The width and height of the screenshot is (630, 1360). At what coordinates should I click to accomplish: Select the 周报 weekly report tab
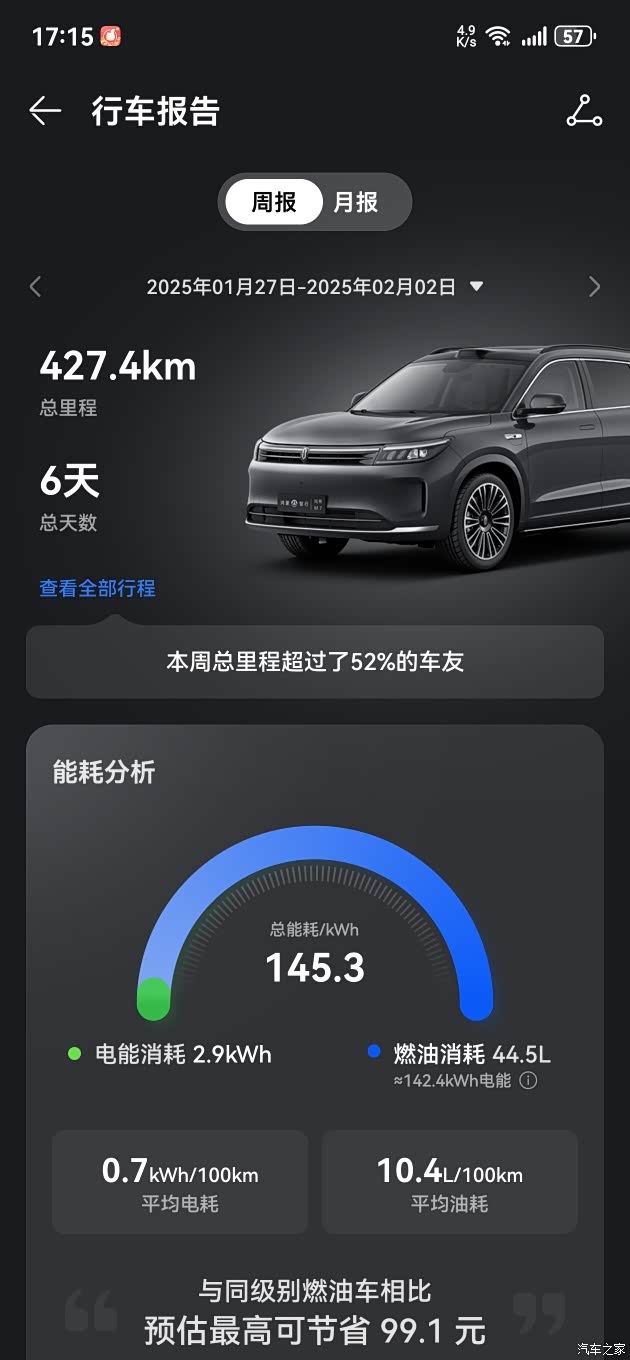pos(274,202)
